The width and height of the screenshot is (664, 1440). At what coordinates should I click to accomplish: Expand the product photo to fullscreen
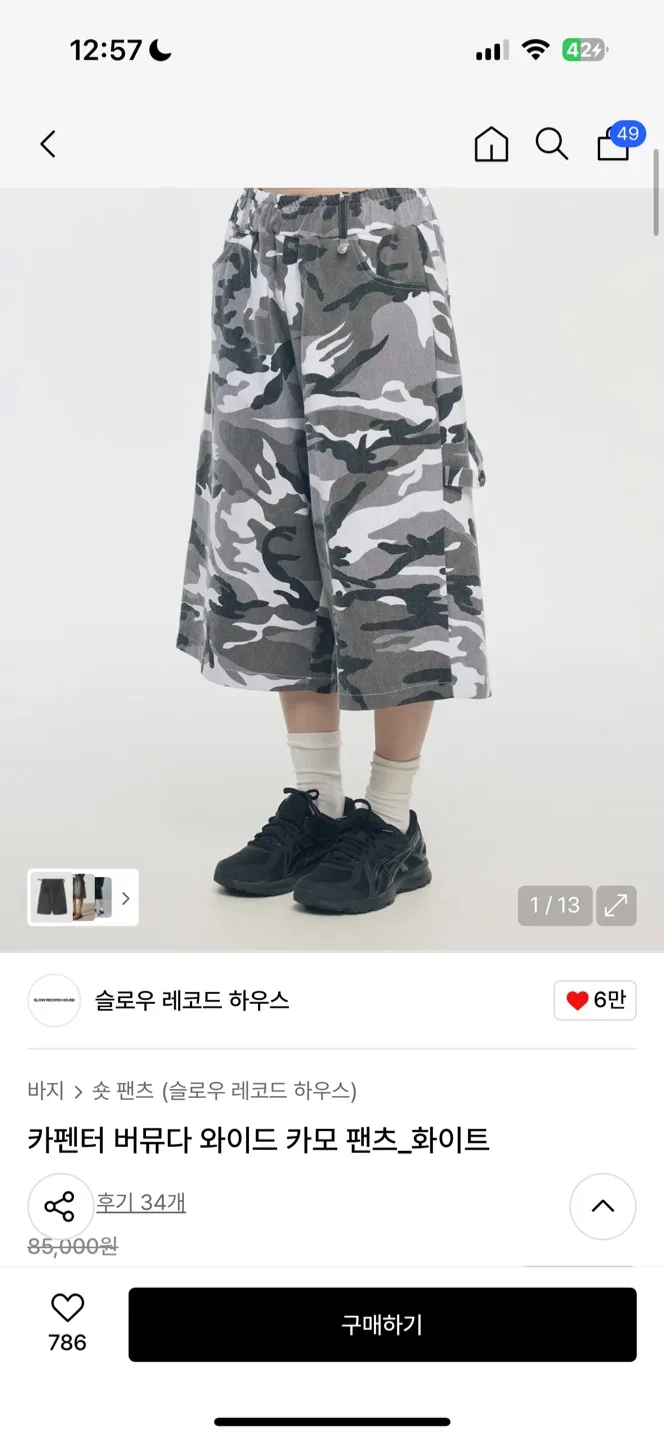tap(616, 905)
